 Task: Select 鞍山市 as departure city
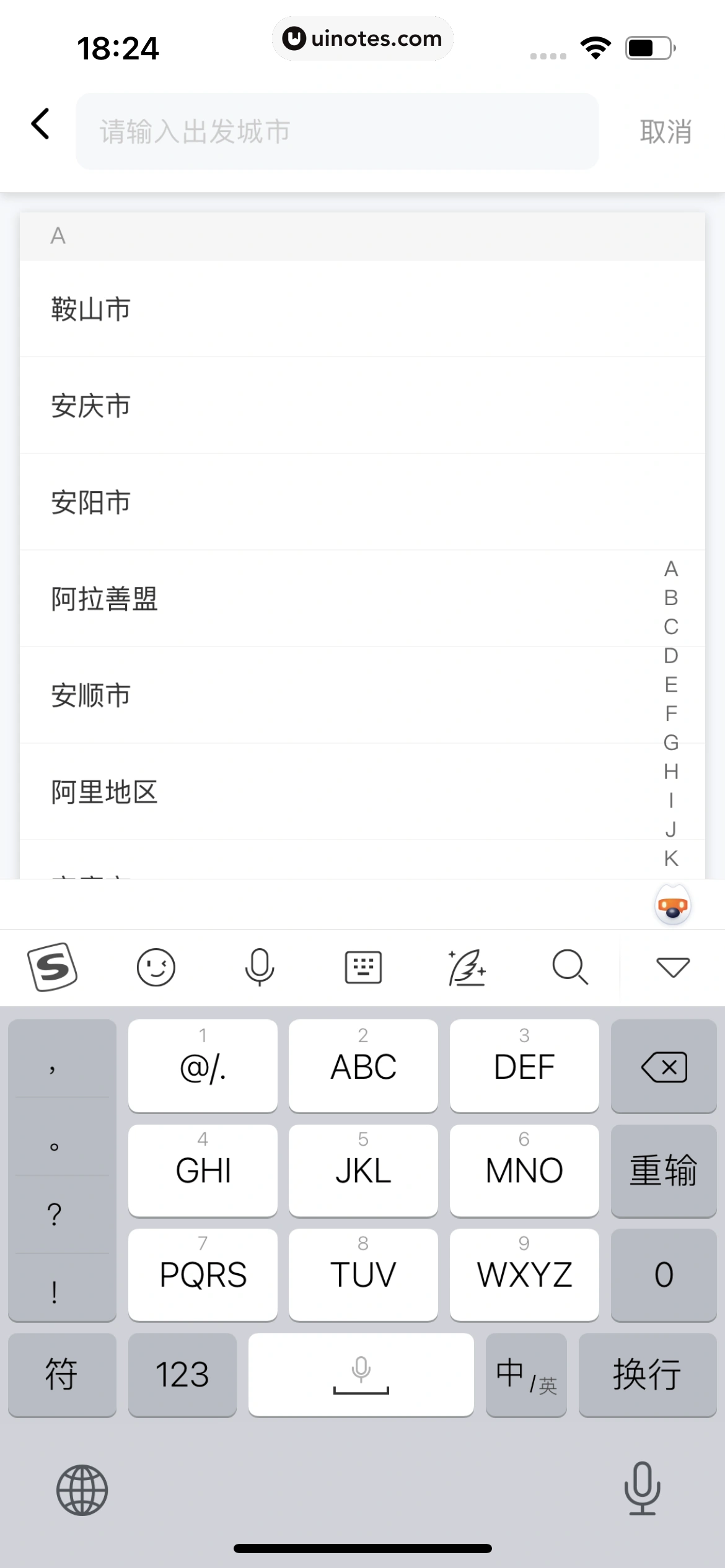(x=90, y=308)
